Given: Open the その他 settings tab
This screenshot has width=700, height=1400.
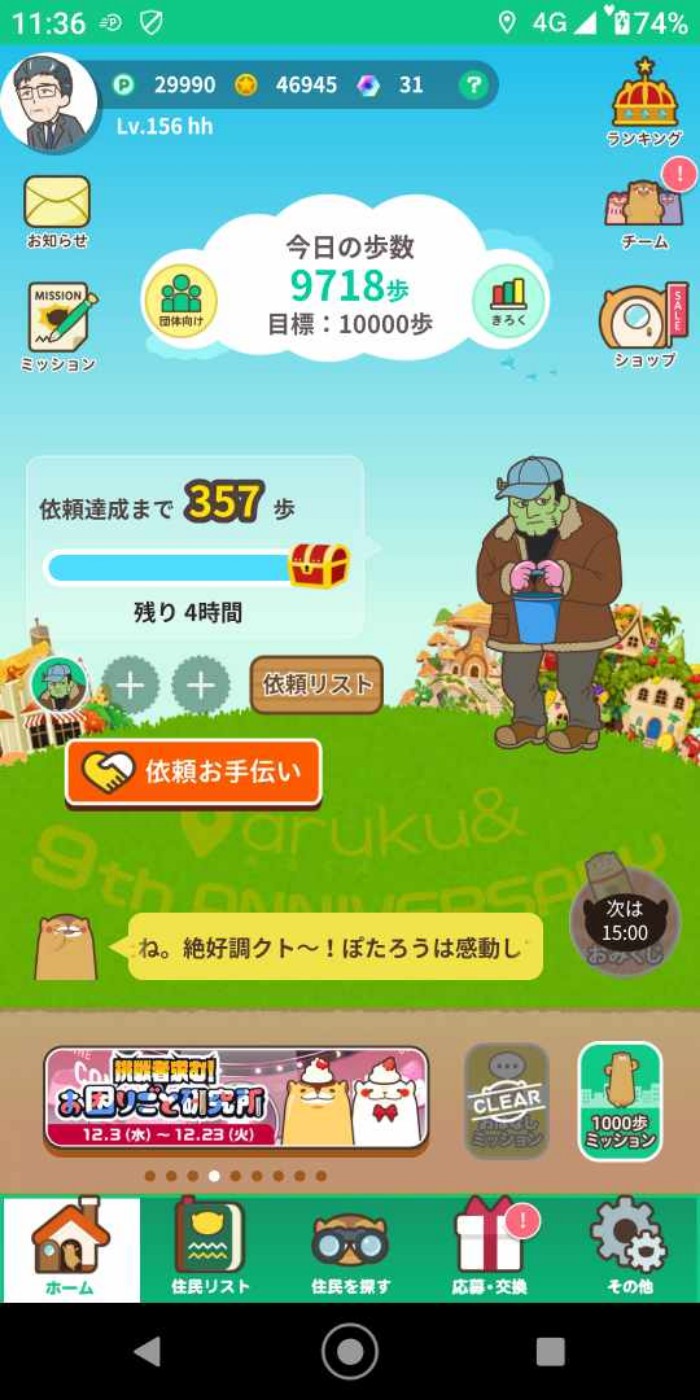Looking at the screenshot, I should point(629,1248).
